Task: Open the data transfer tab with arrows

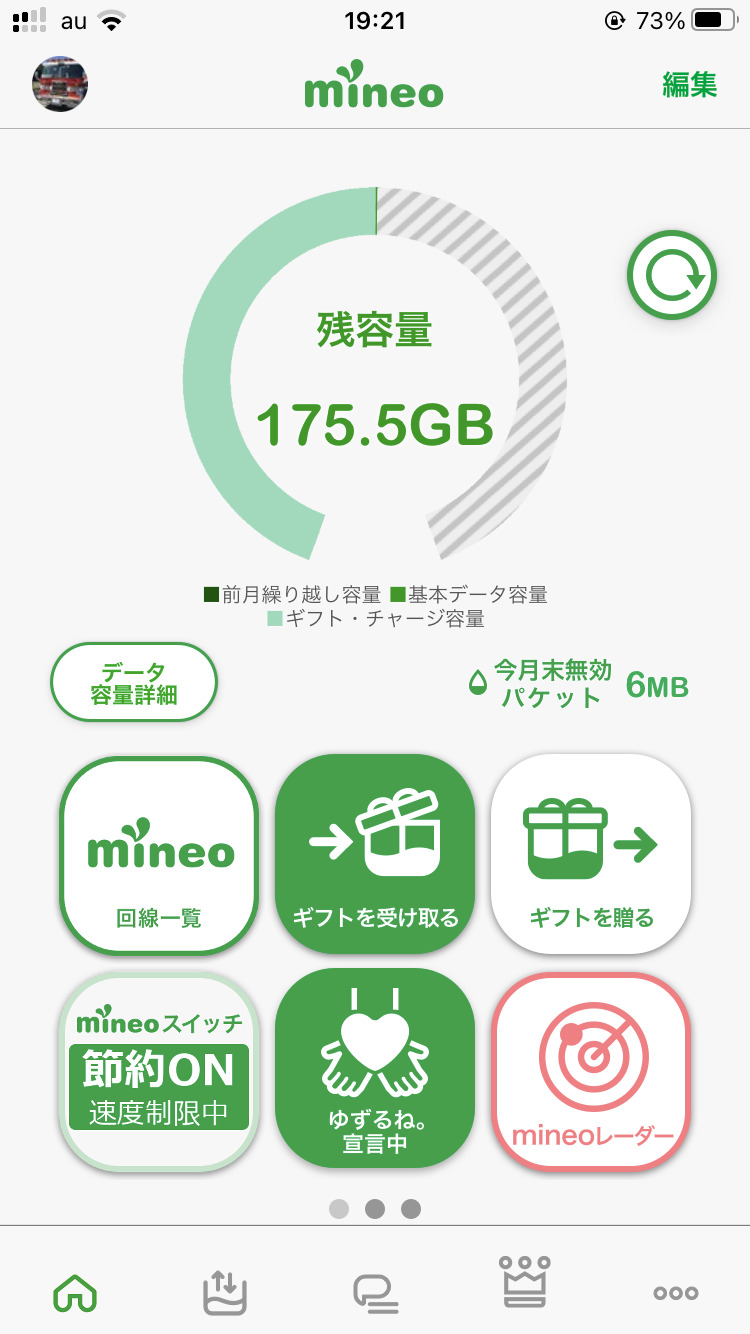Action: coord(224,1291)
